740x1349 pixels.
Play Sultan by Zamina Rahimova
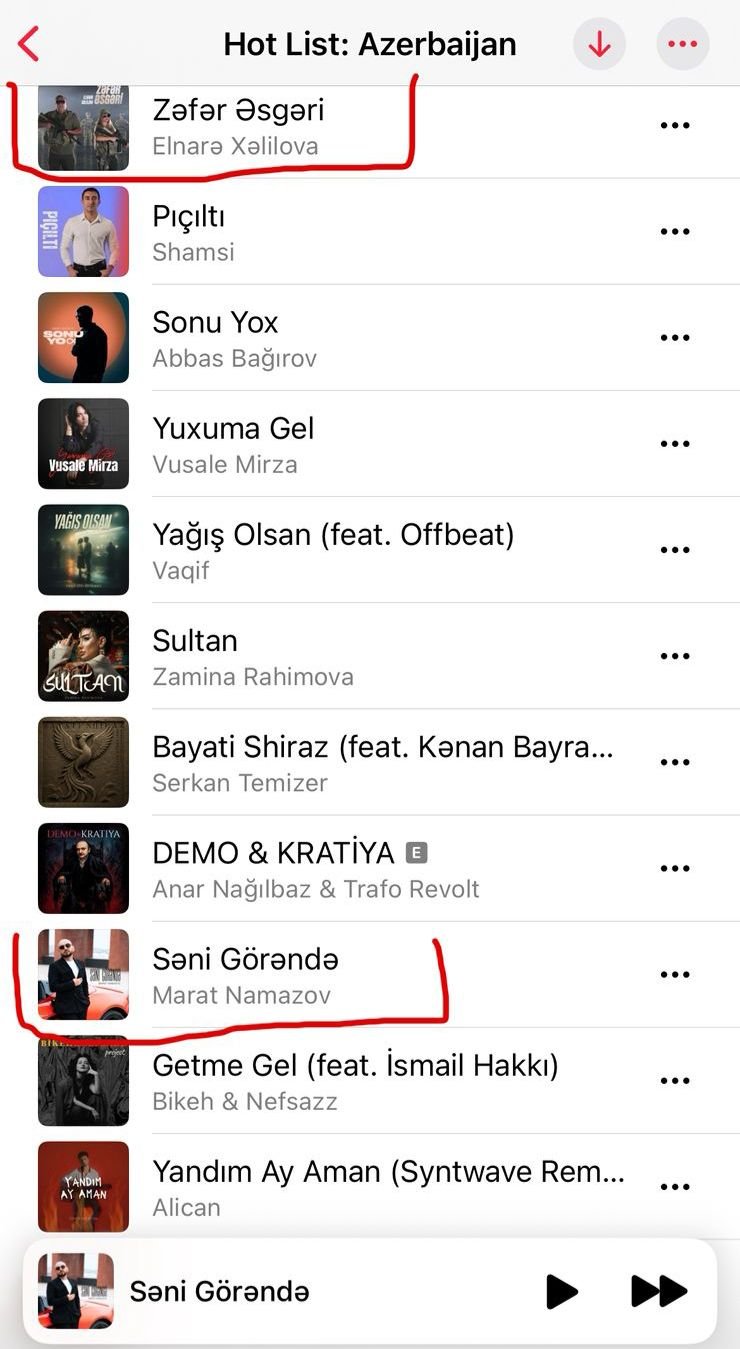click(195, 641)
